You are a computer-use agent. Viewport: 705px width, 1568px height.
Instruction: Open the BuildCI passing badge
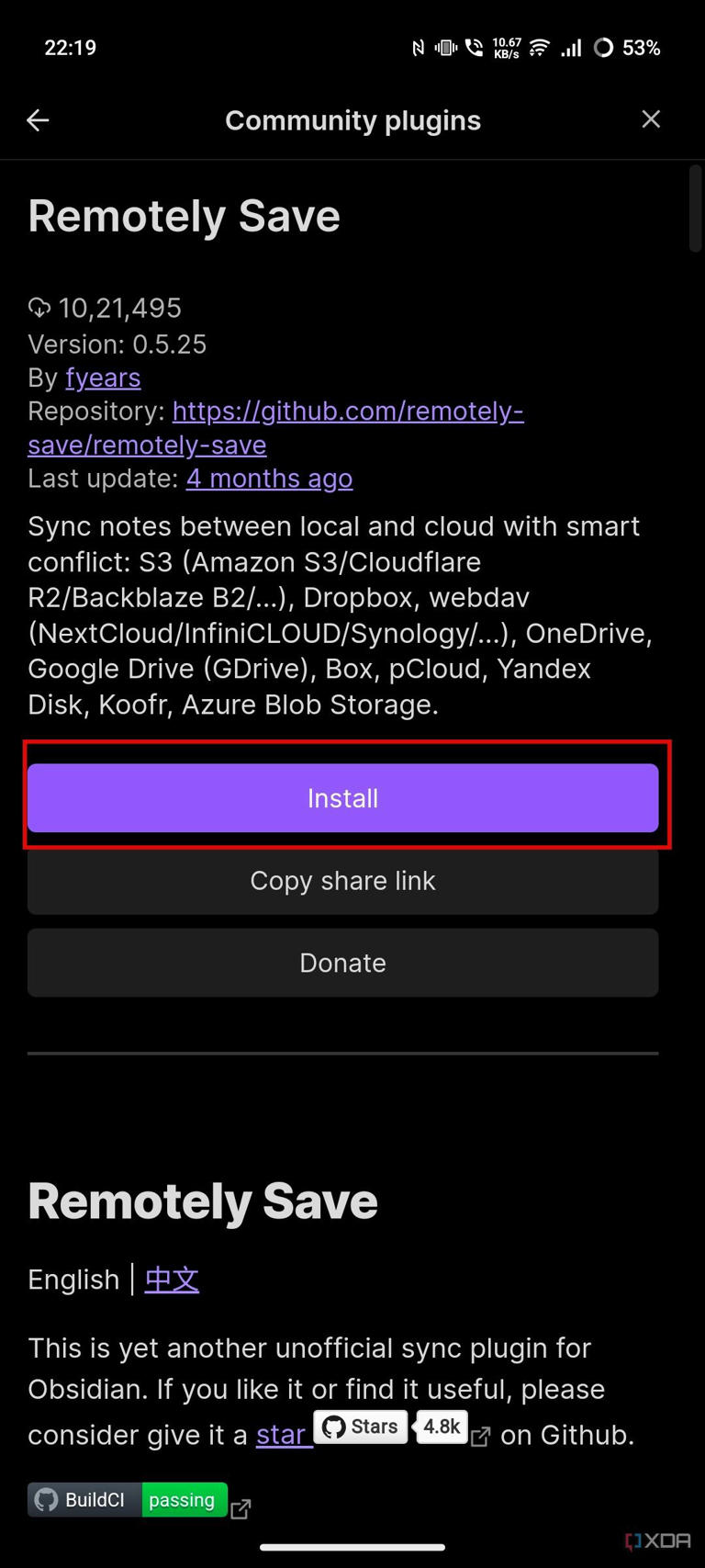pos(128,1500)
